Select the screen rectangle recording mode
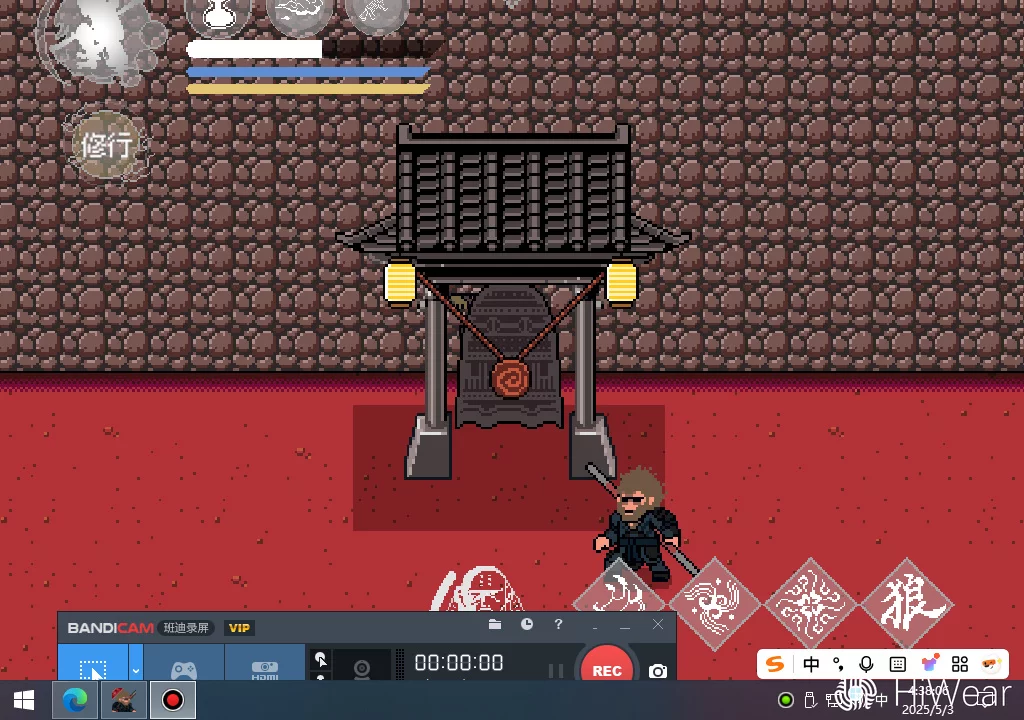This screenshot has height=720, width=1024. coord(93,668)
